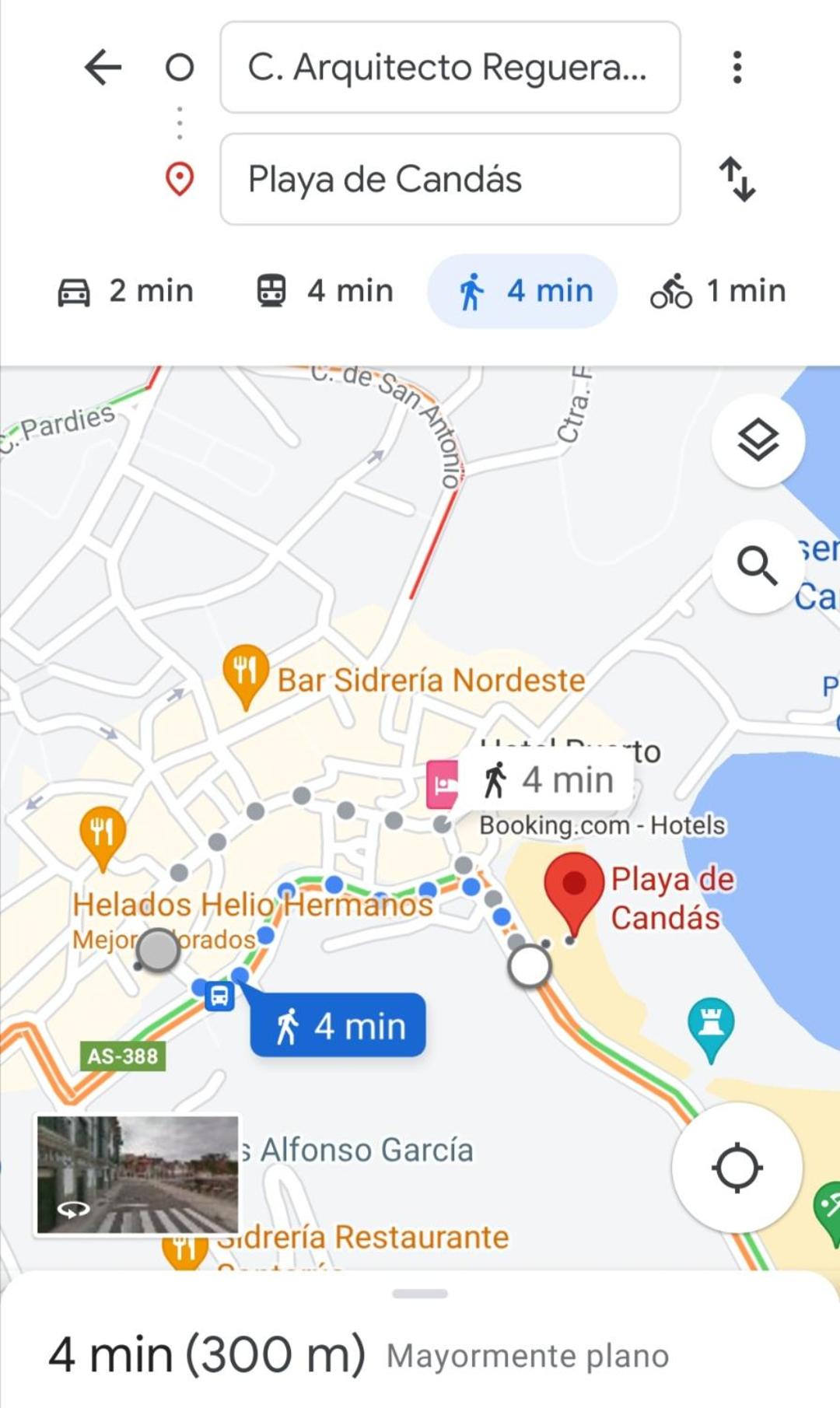Center map on my location
The image size is (840, 1408).
pyautogui.click(x=737, y=1168)
